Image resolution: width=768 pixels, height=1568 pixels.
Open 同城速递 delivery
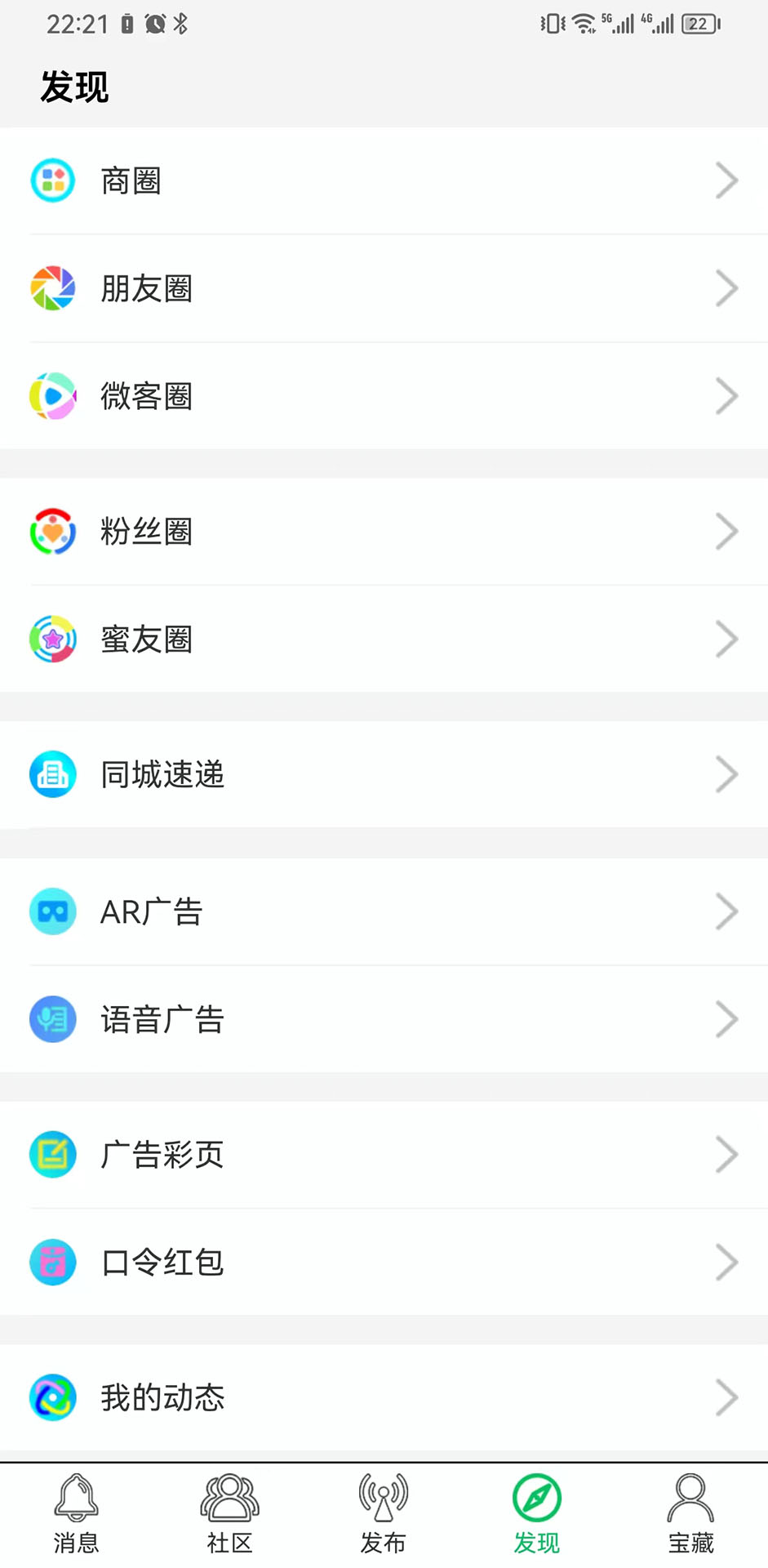(x=384, y=774)
